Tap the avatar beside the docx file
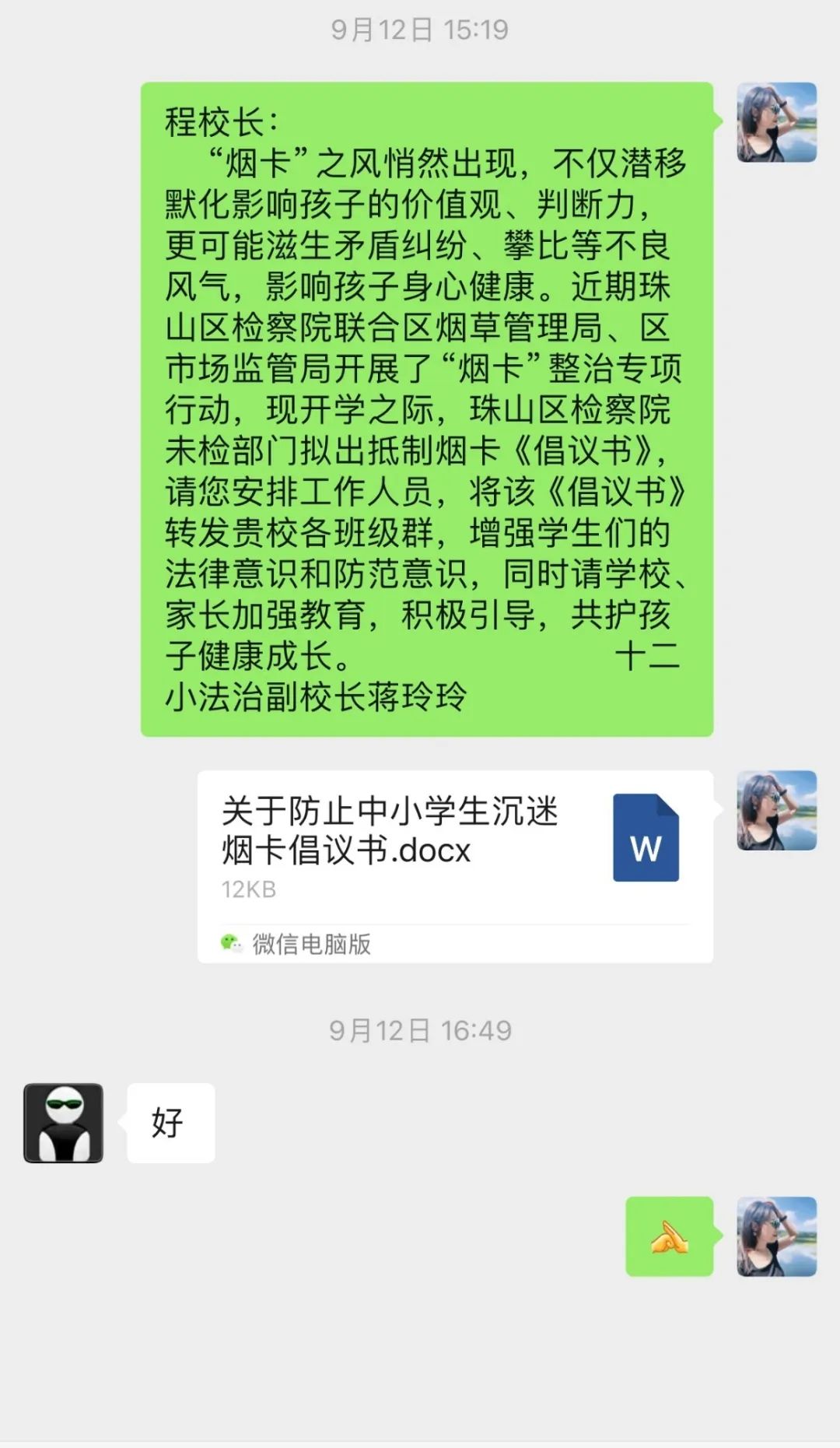The height and width of the screenshot is (1448, 840). 776,810
